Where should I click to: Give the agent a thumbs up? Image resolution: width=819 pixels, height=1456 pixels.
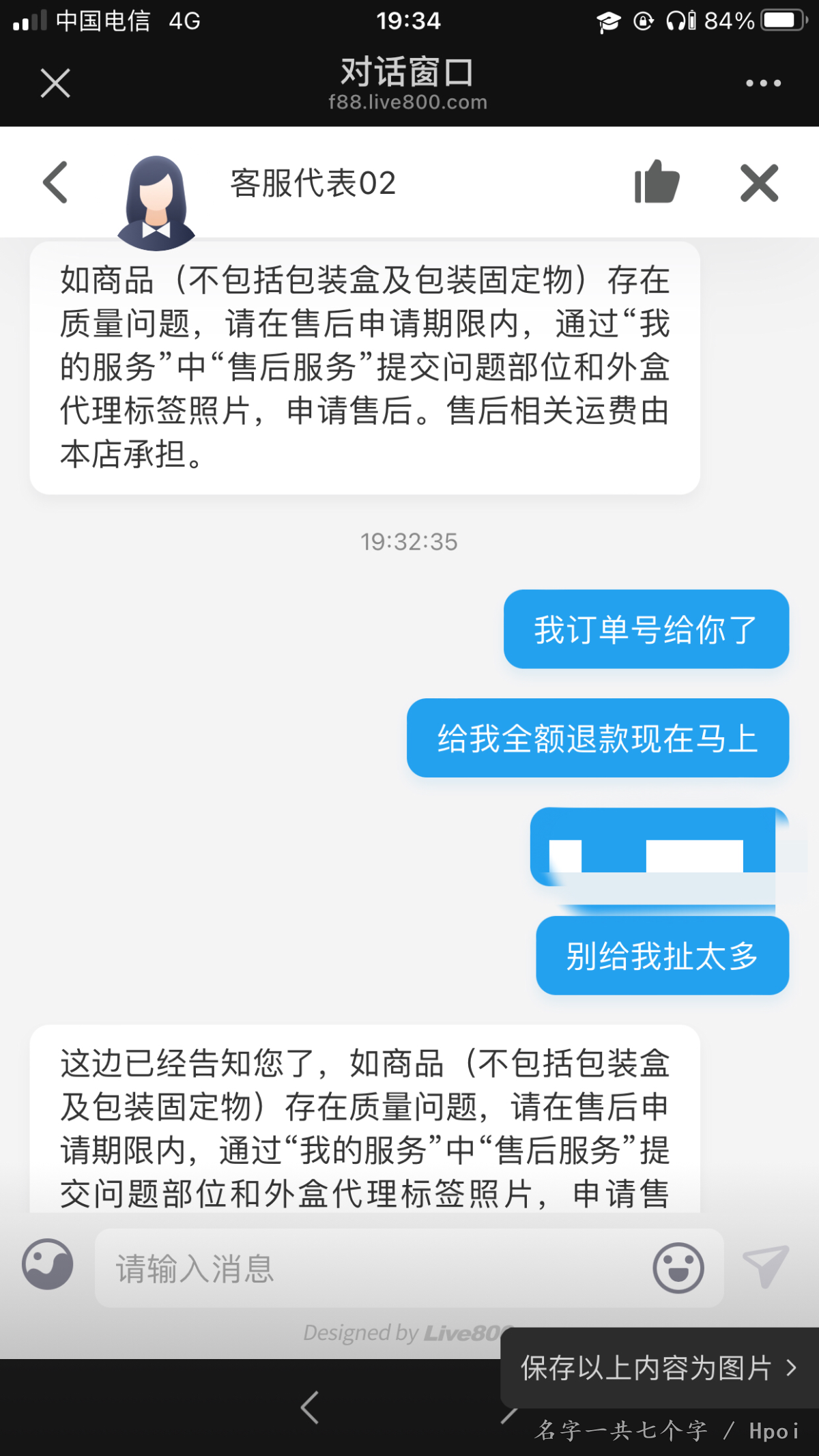(657, 182)
